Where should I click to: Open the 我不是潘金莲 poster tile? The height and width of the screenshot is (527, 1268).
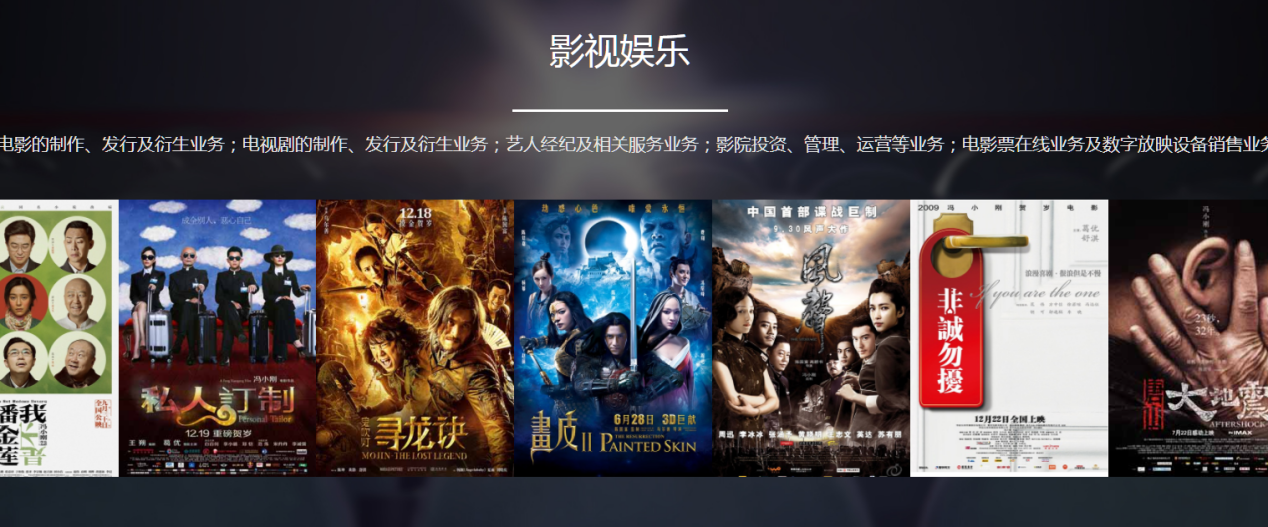(x=59, y=338)
